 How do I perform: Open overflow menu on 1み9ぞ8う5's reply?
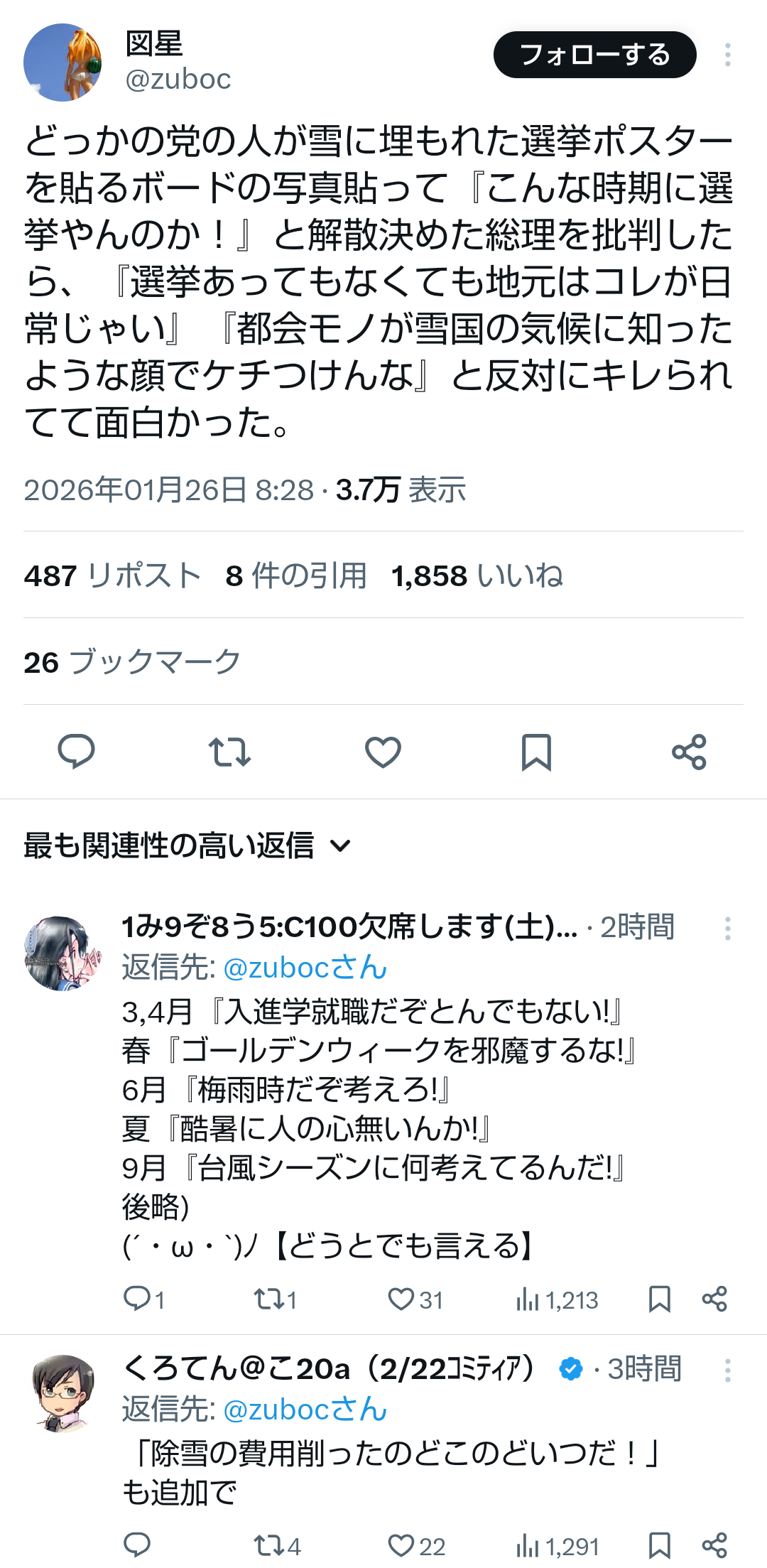727,928
